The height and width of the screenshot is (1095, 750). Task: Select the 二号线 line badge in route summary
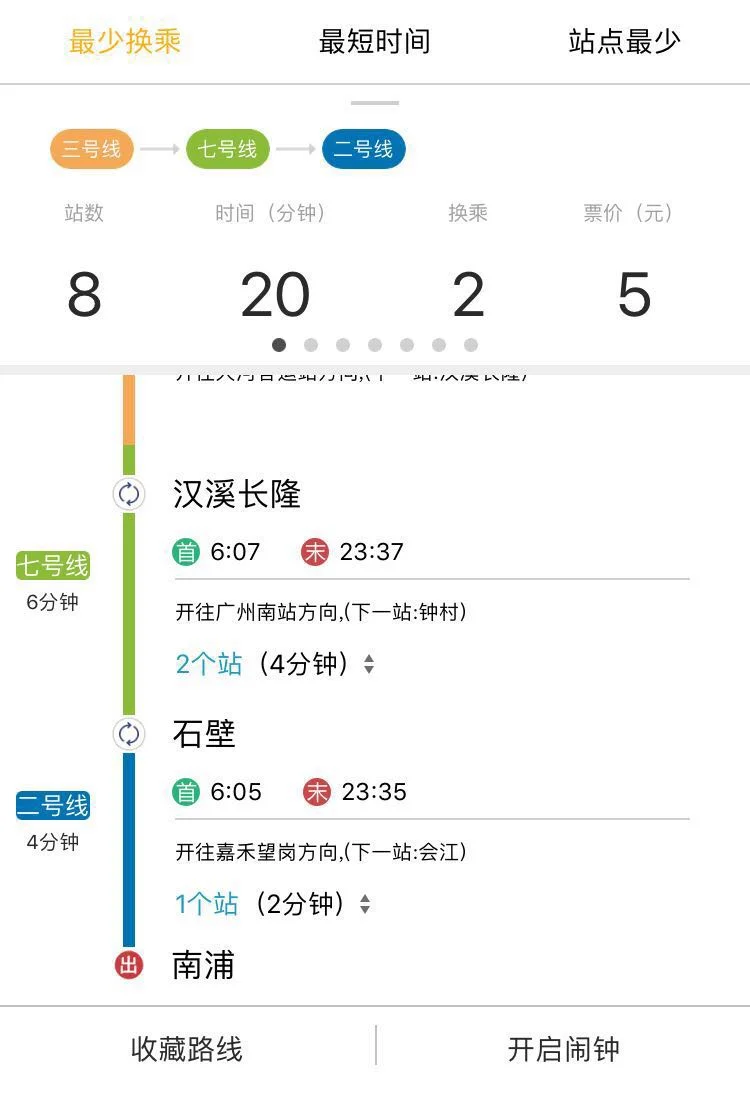click(x=364, y=149)
